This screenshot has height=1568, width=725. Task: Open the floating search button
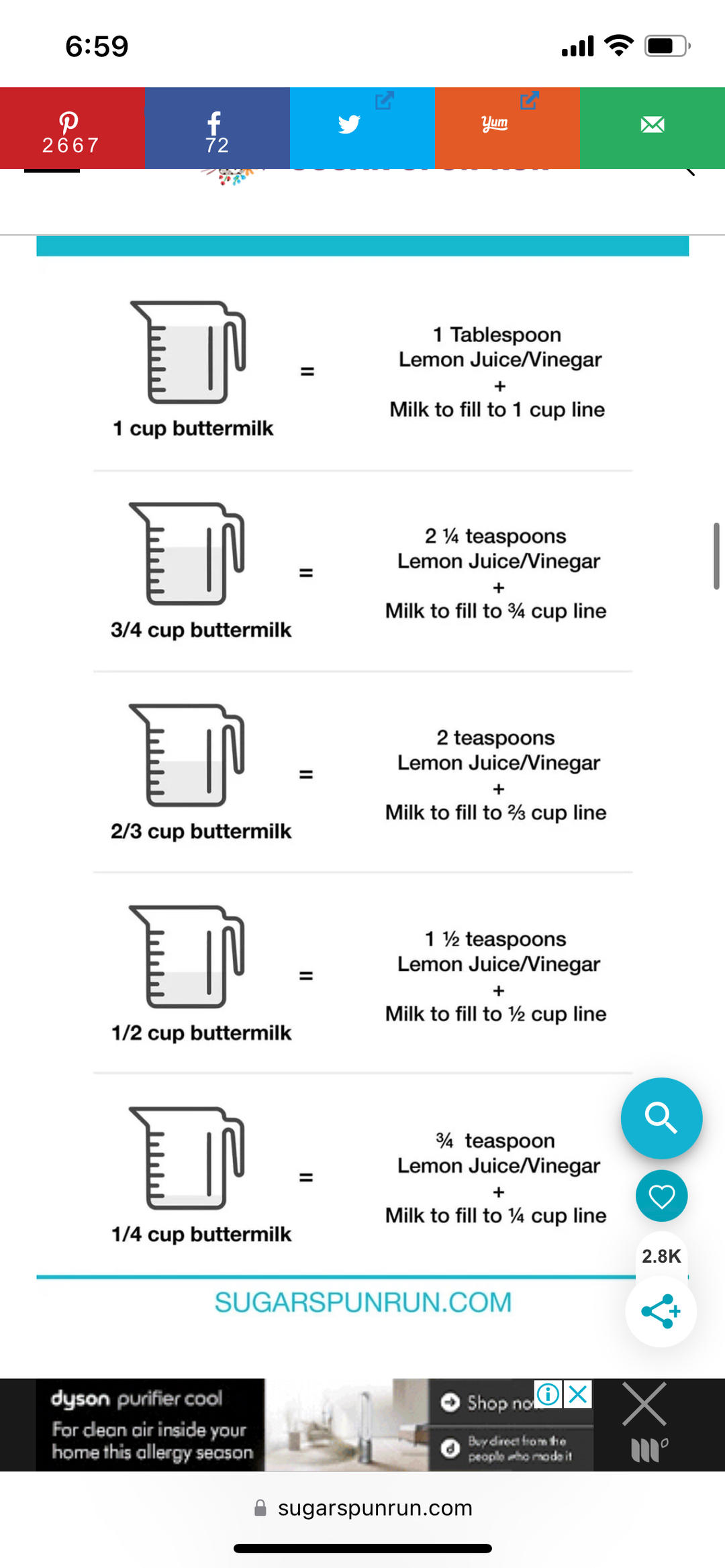(x=661, y=1118)
